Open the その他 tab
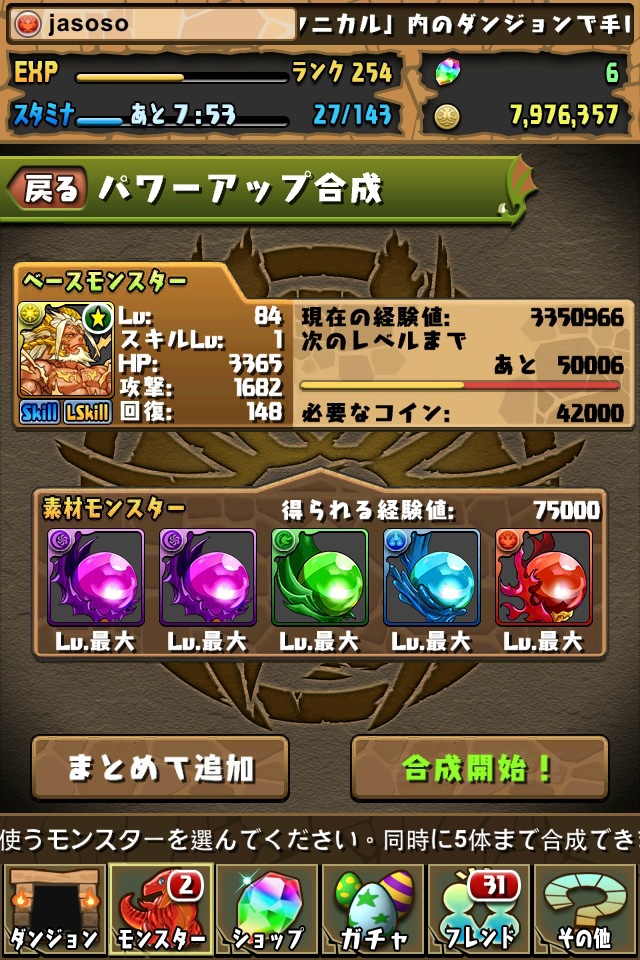Screen dimensions: 640x960 click(x=586, y=910)
